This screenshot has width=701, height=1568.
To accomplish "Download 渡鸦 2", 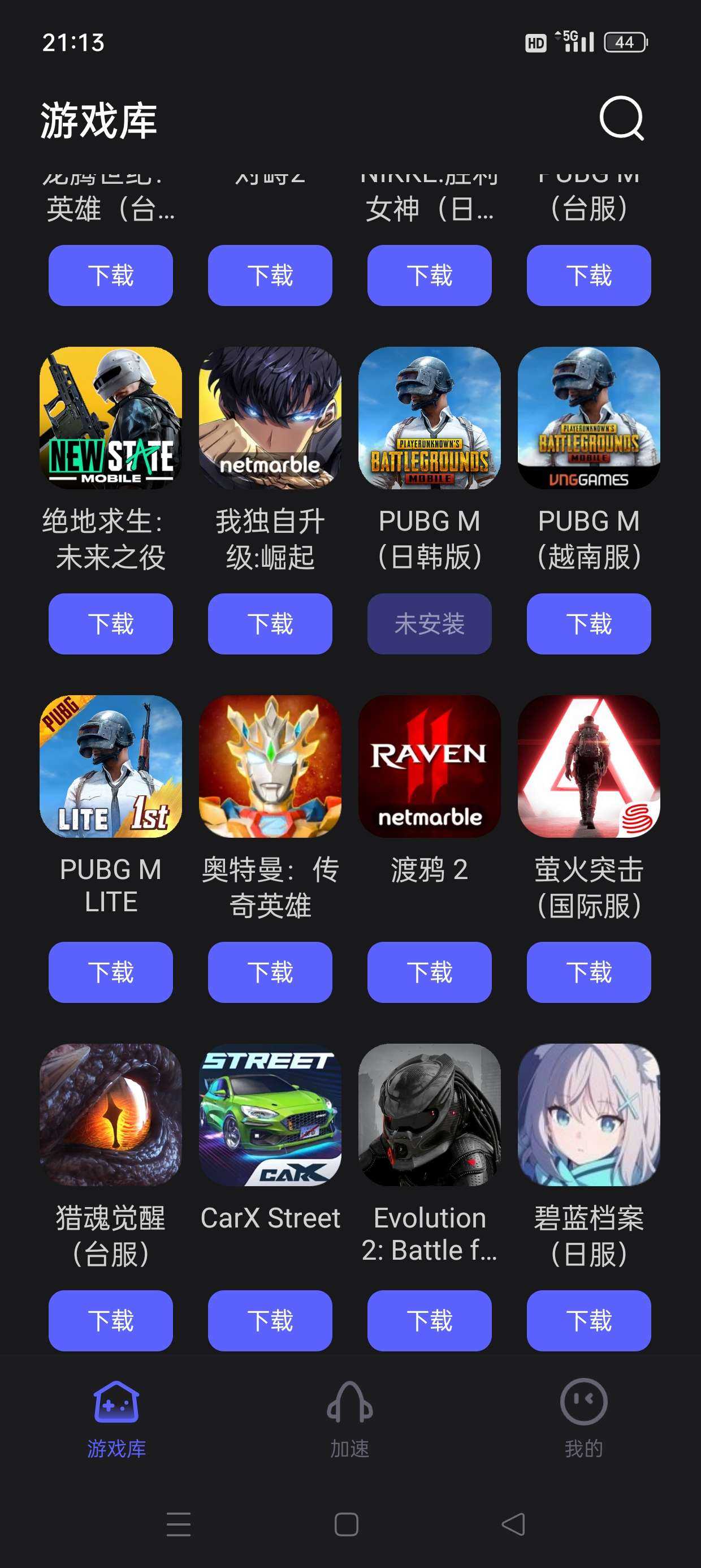I will [430, 972].
